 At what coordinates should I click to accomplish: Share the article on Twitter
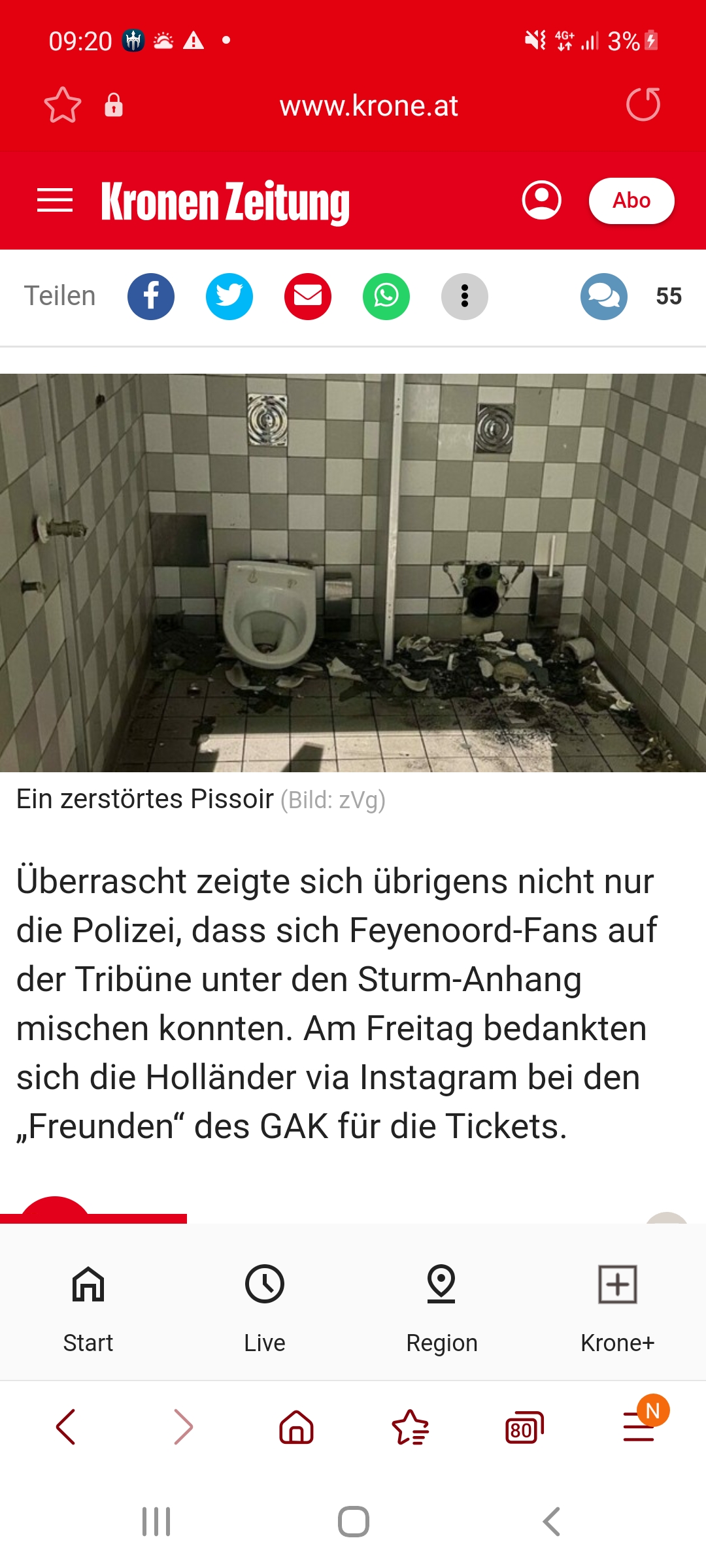tap(229, 297)
